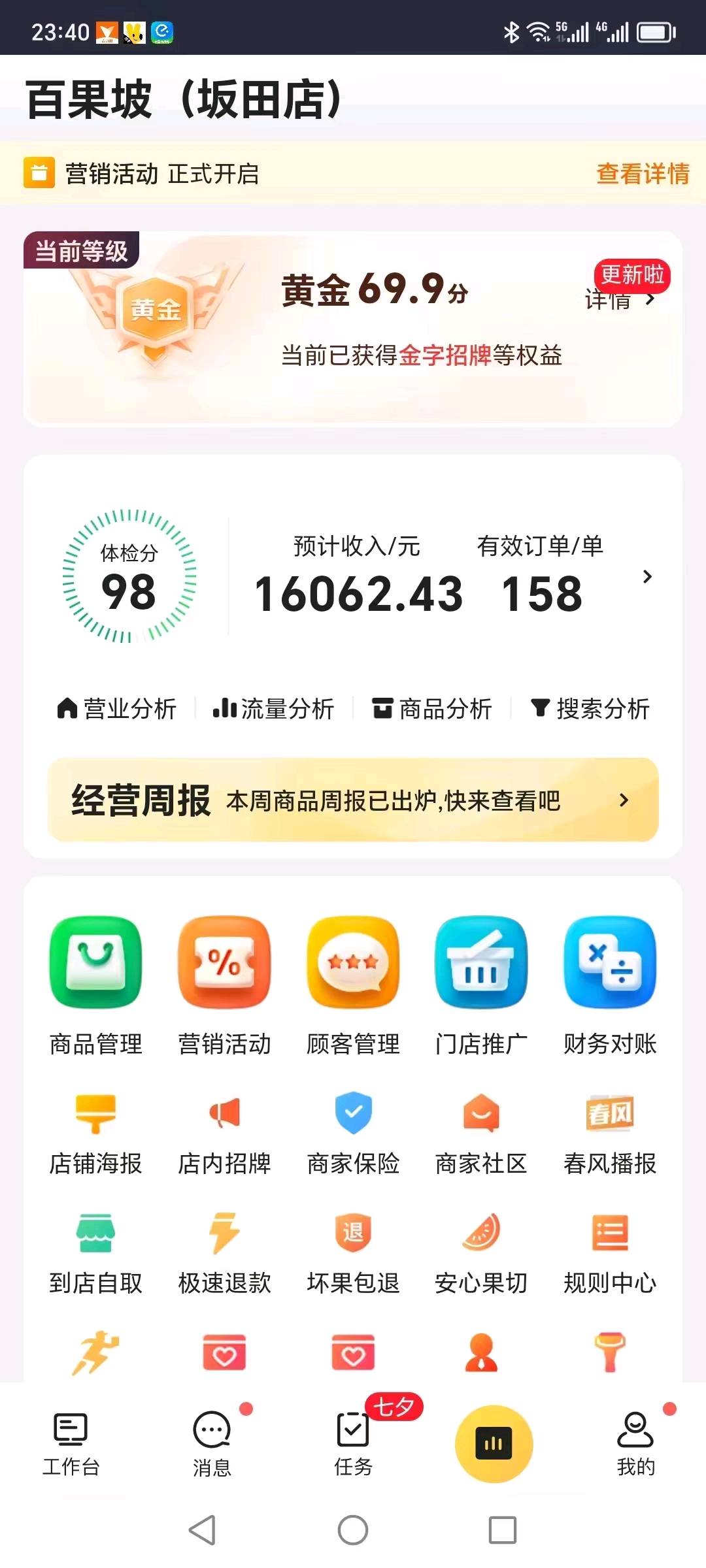Viewport: 706px width, 1568px height.
Task: Open the 经营周报 weekly report banner
Action: pyautogui.click(x=353, y=800)
